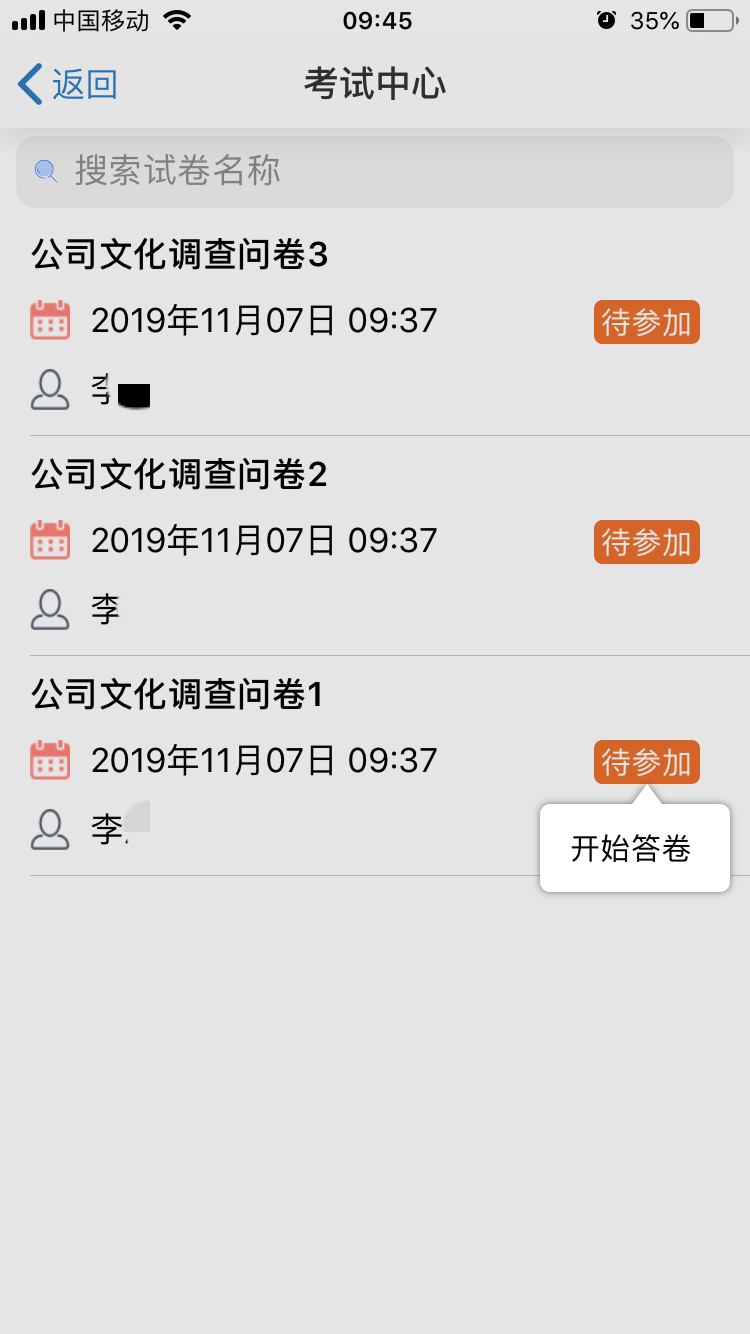Screen dimensions: 750x1334
Task: Tap 待参加 badge for 公司文化调查问卷3
Action: pyautogui.click(x=646, y=322)
